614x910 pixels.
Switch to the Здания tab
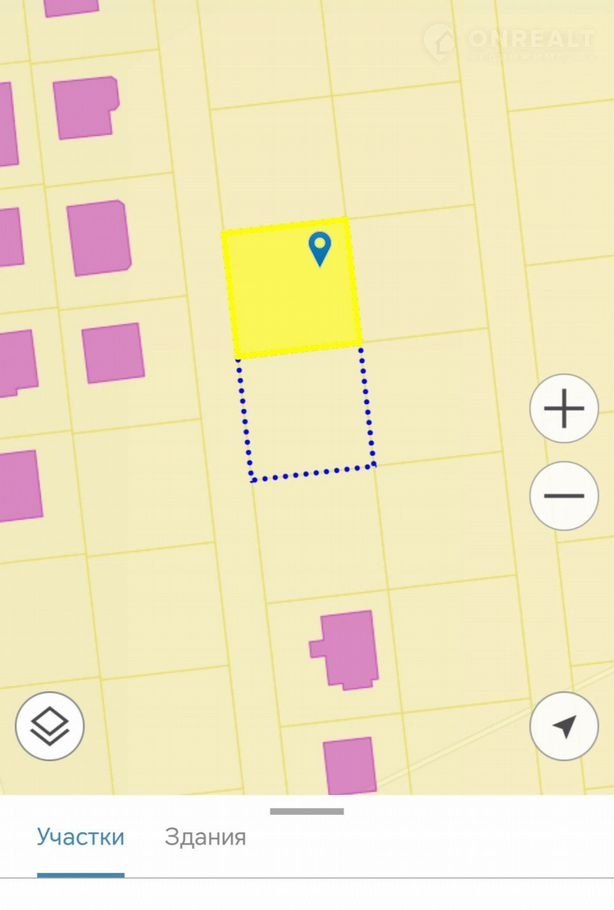(x=205, y=837)
